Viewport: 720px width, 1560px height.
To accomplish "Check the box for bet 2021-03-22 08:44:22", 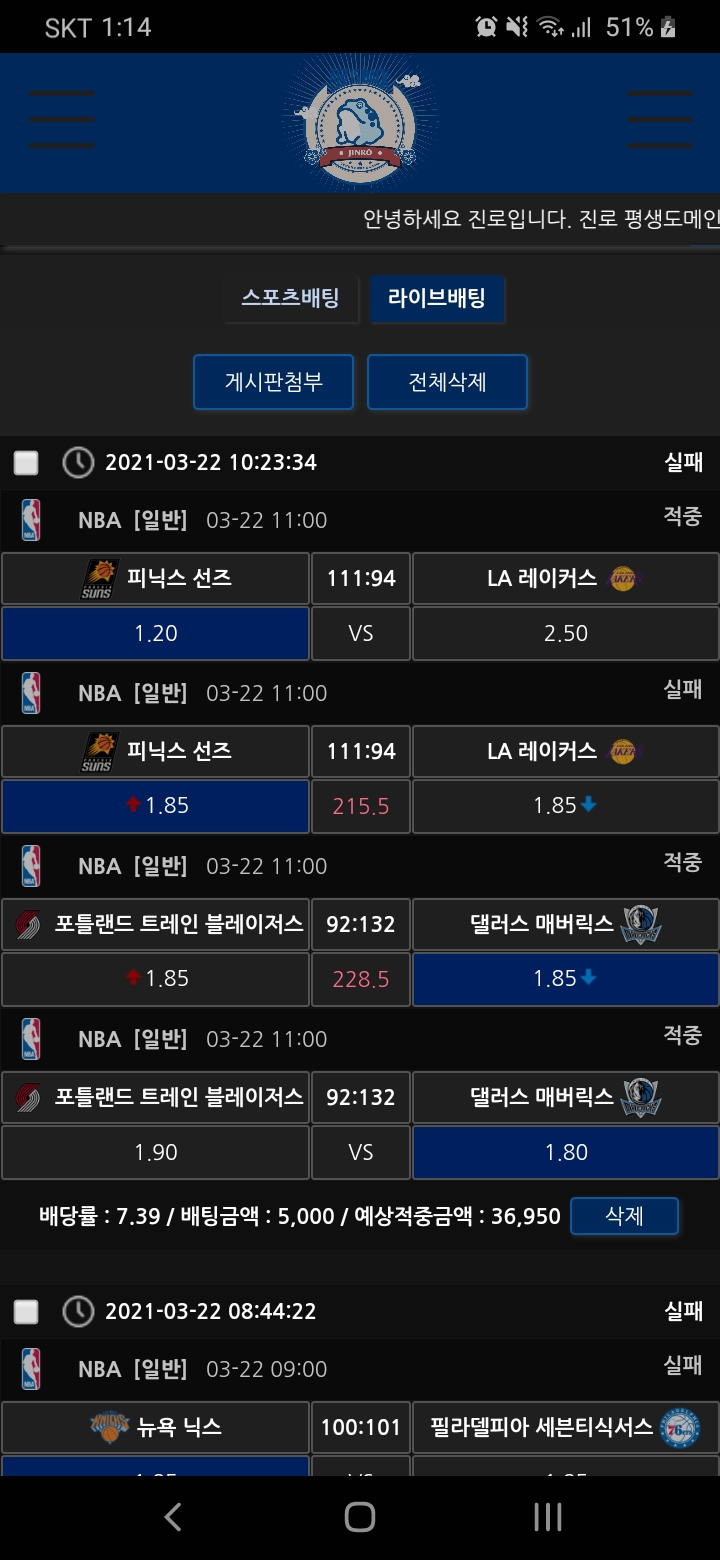I will 26,1311.
